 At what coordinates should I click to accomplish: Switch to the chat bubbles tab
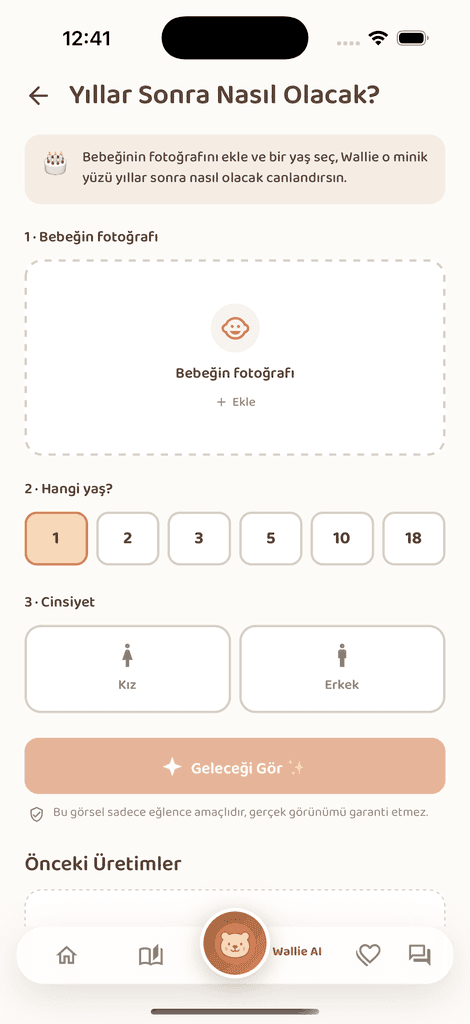419,955
